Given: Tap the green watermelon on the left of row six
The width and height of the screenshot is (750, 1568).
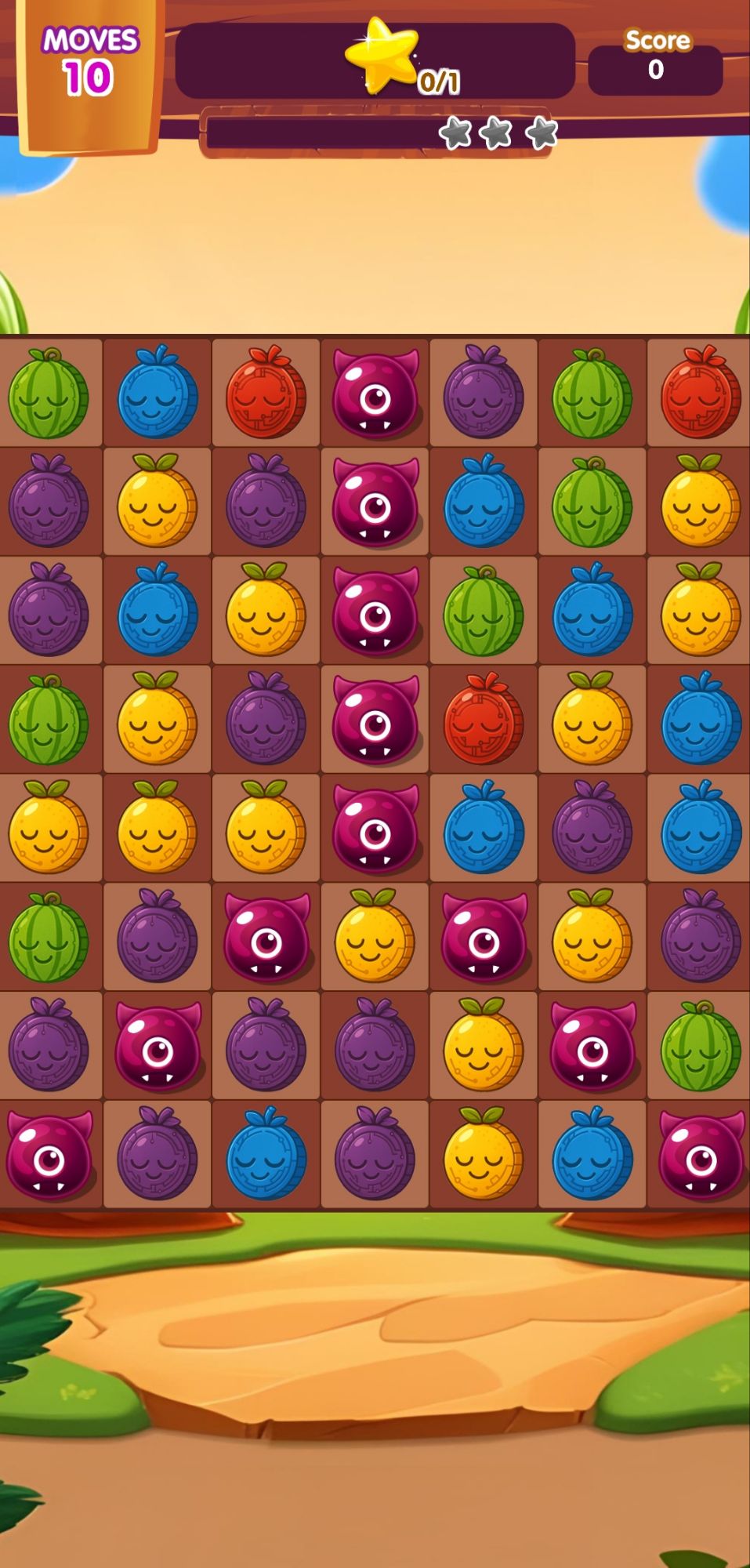Looking at the screenshot, I should [x=49, y=938].
